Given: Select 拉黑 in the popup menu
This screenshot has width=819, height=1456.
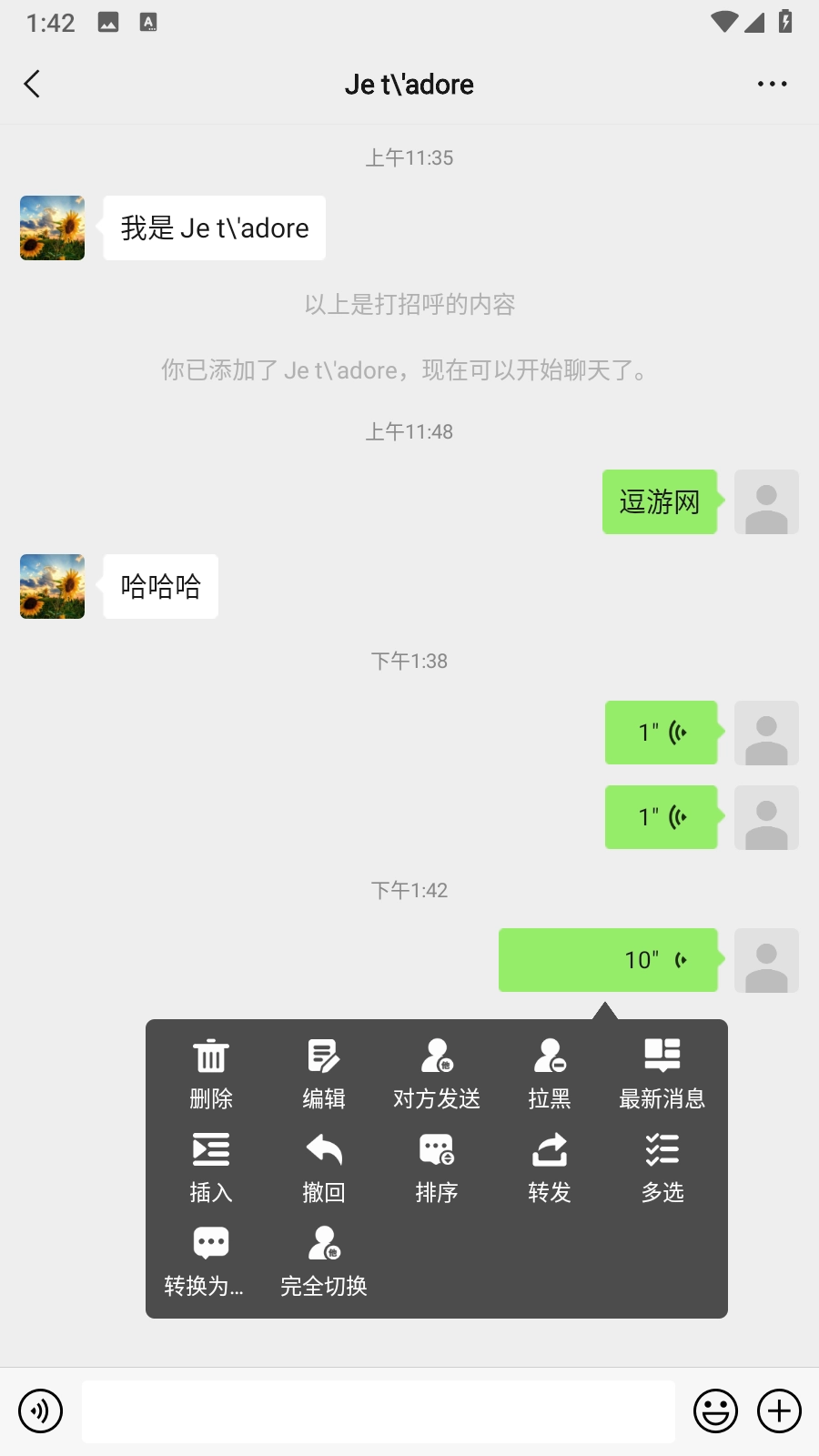Looking at the screenshot, I should click(x=550, y=1074).
